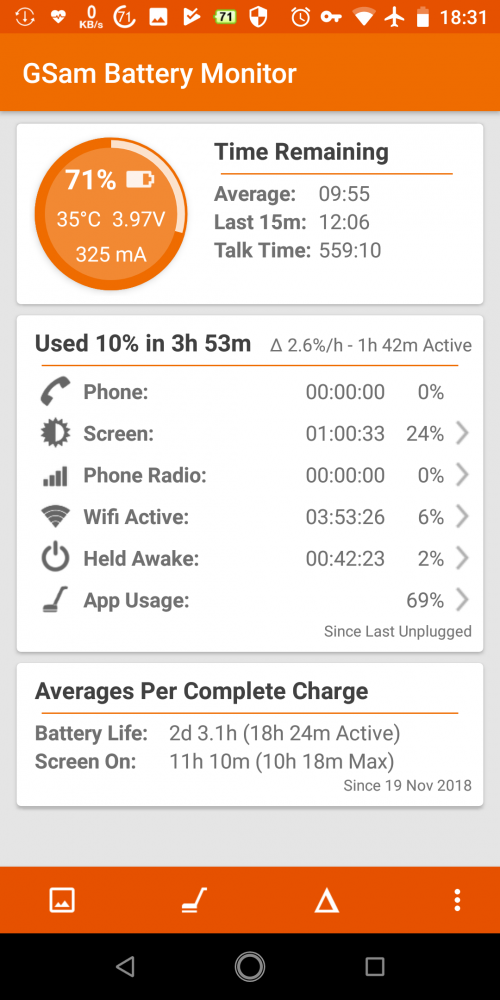500x1000 pixels.
Task: Go back with the system back button
Action: point(125,966)
